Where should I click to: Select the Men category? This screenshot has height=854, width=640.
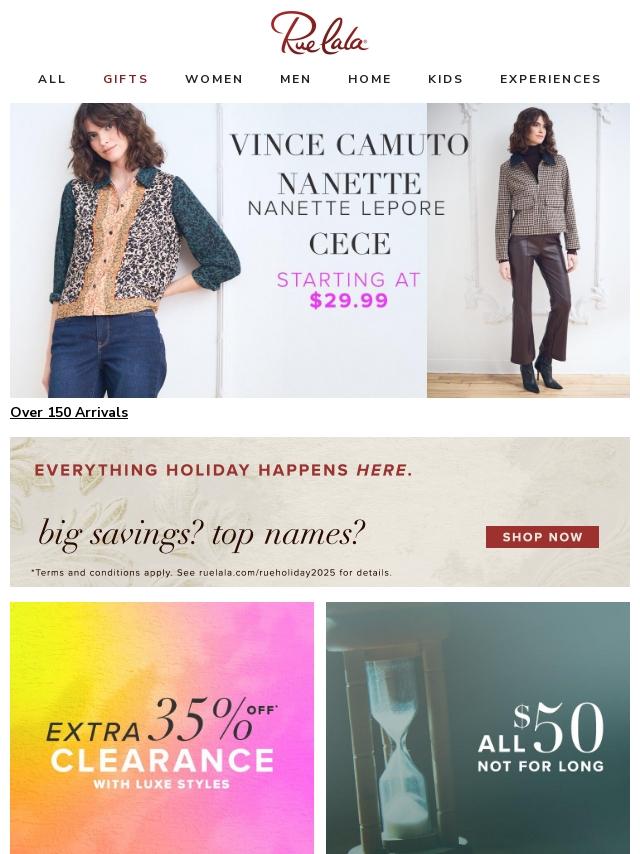click(x=296, y=79)
